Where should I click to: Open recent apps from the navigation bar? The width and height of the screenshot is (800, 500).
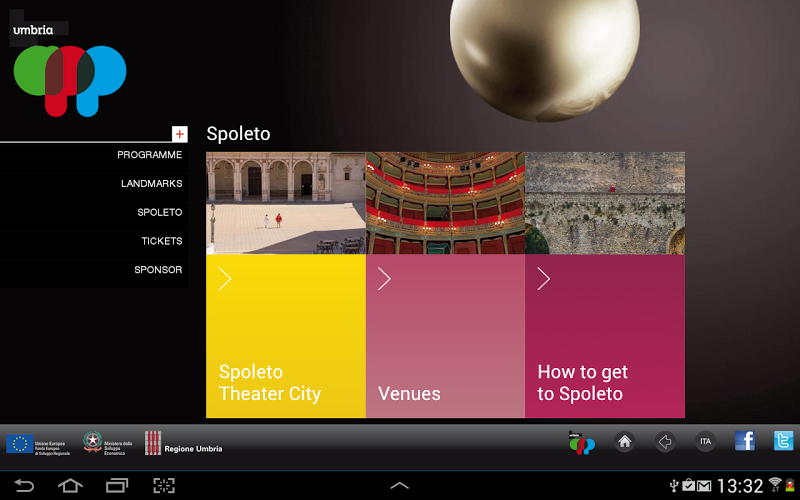pos(117,486)
